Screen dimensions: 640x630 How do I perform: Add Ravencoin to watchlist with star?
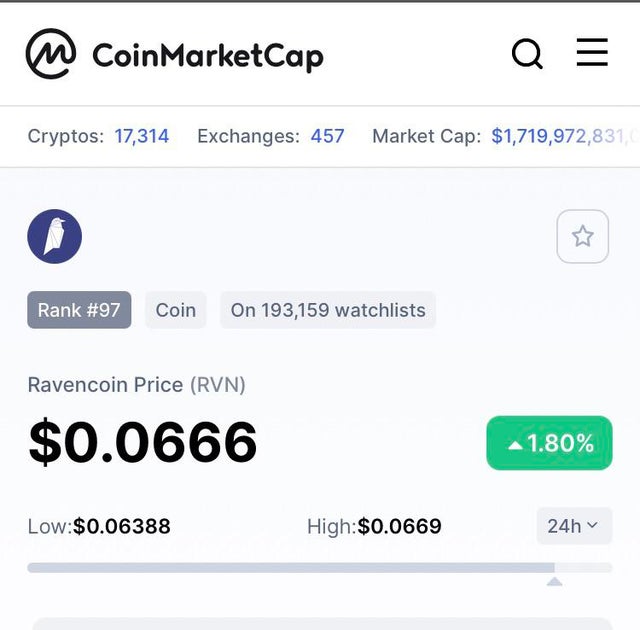pos(582,237)
